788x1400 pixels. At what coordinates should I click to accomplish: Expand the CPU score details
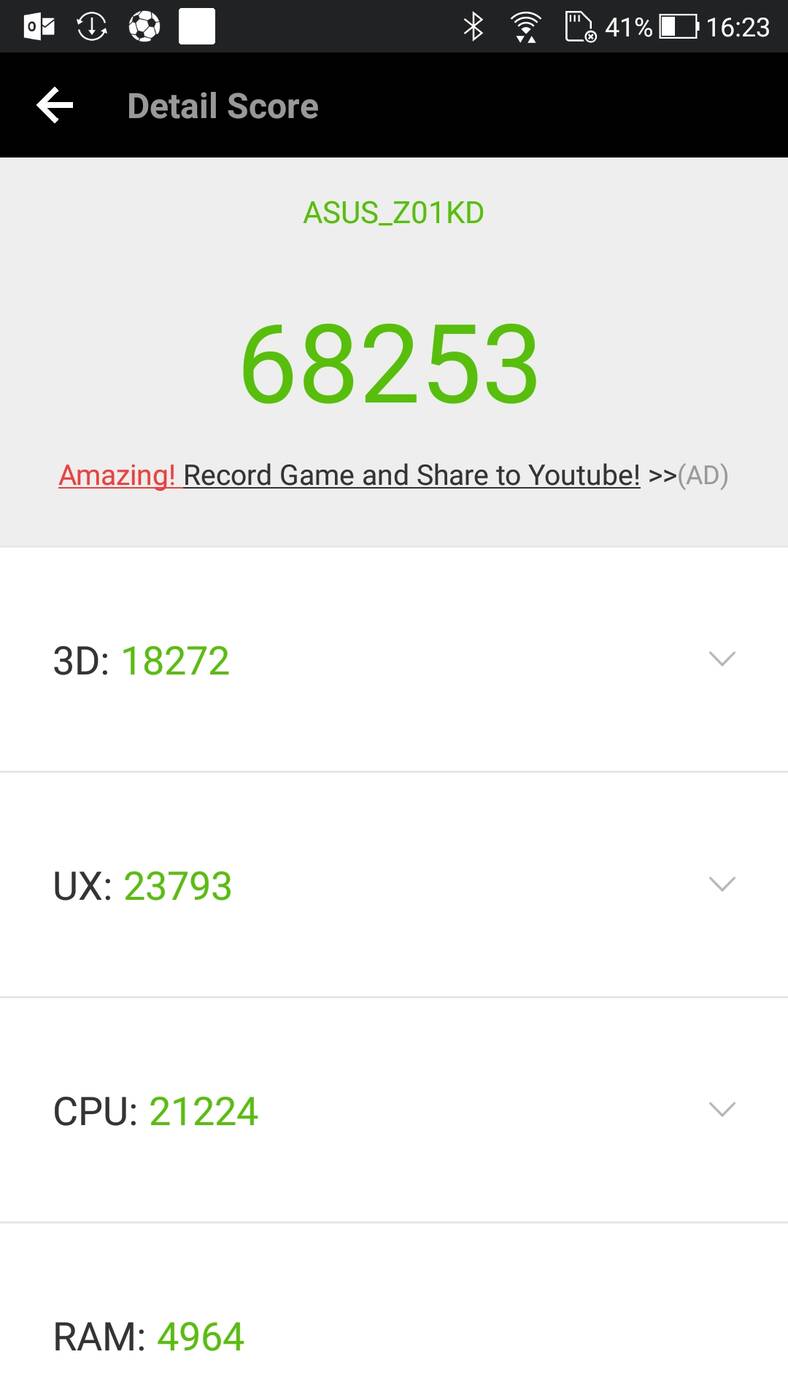721,1109
